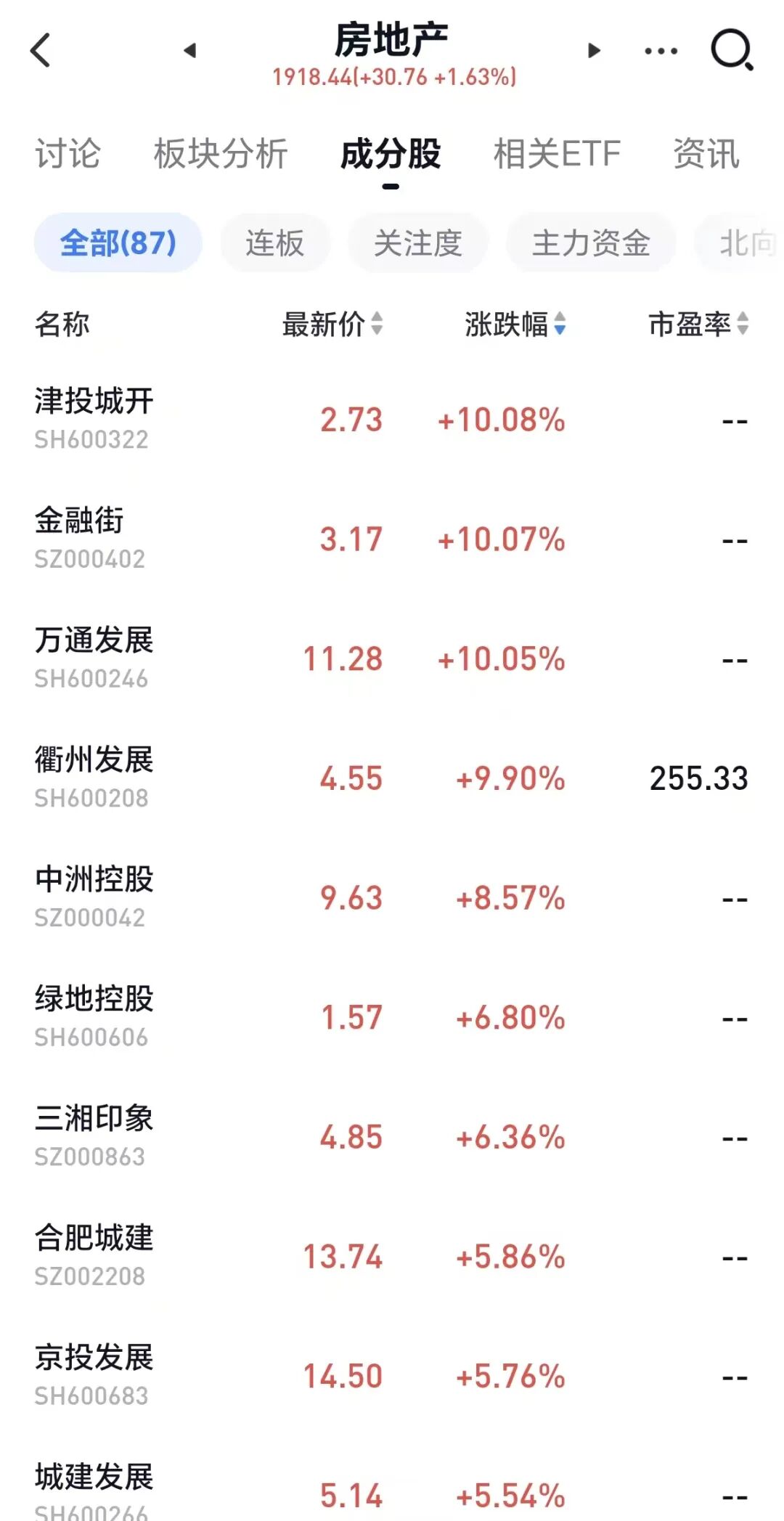Open the 相关ETF tab
The image size is (784, 1521).
(x=557, y=154)
